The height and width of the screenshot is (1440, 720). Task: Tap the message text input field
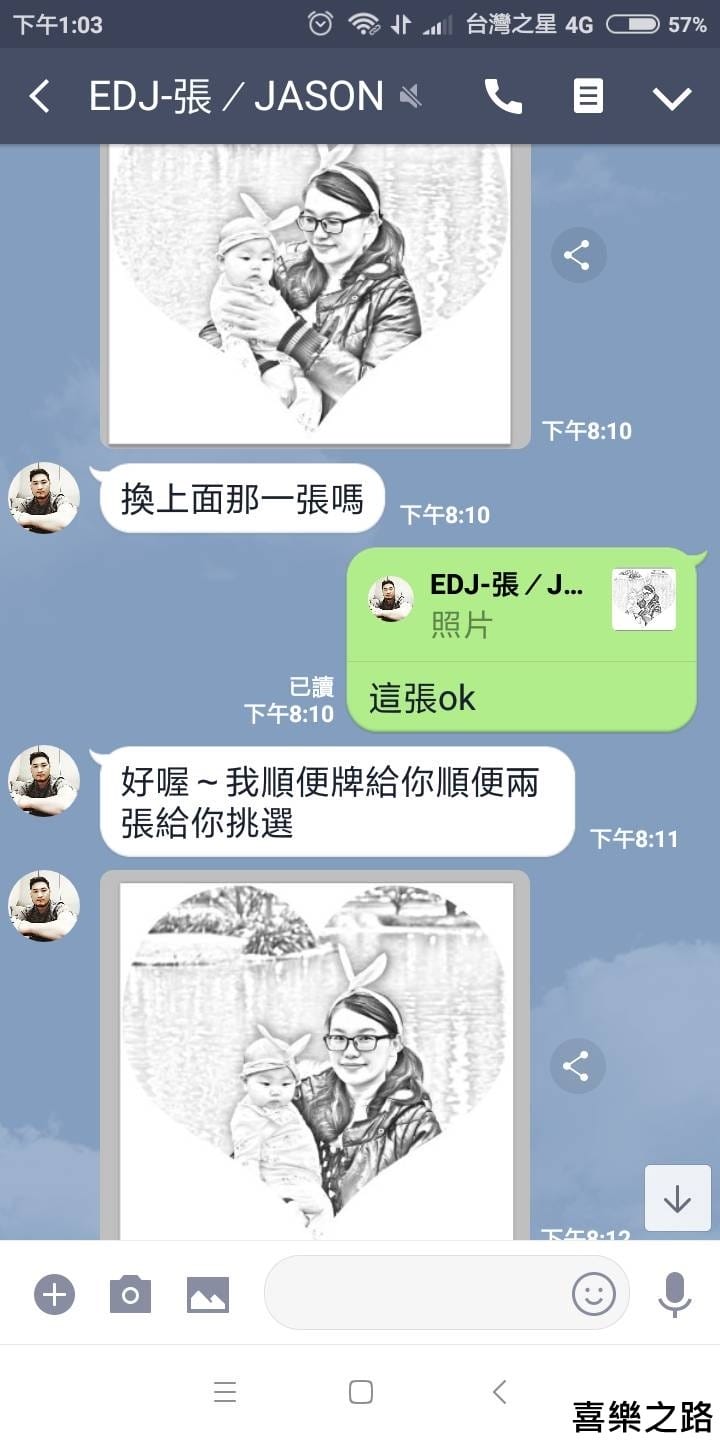[410, 1294]
